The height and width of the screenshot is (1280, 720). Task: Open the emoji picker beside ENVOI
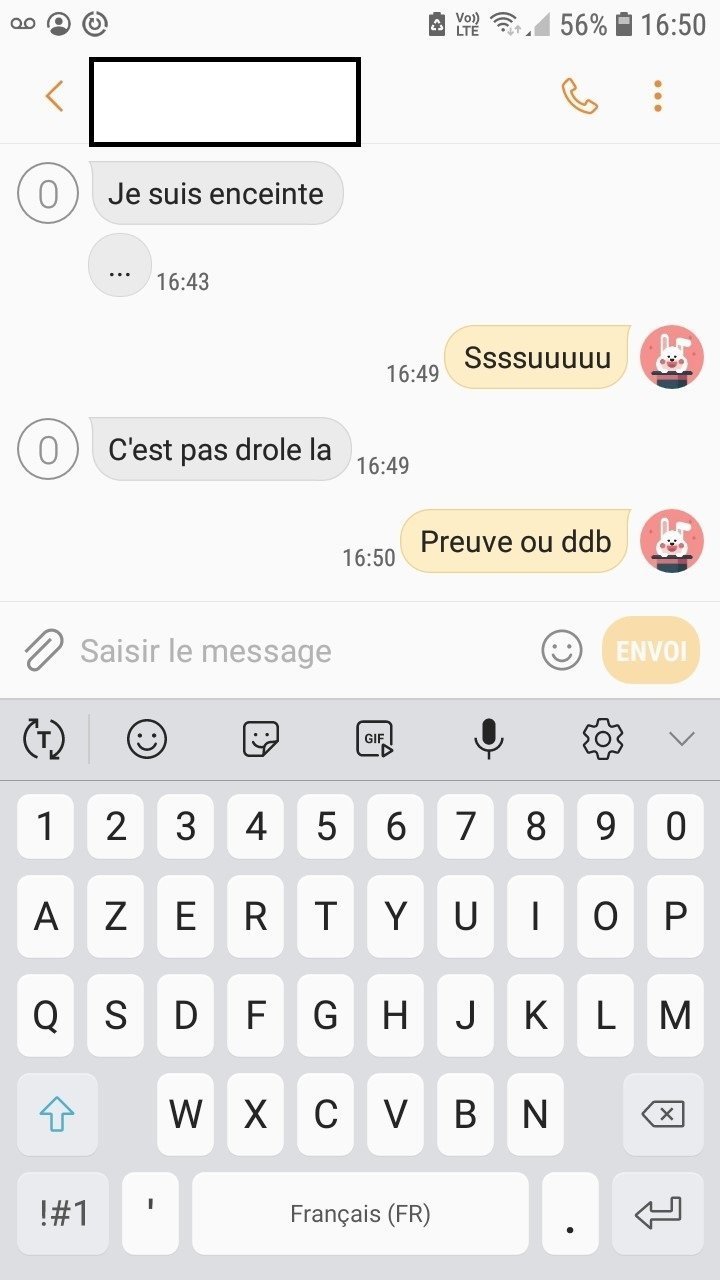pyautogui.click(x=562, y=651)
